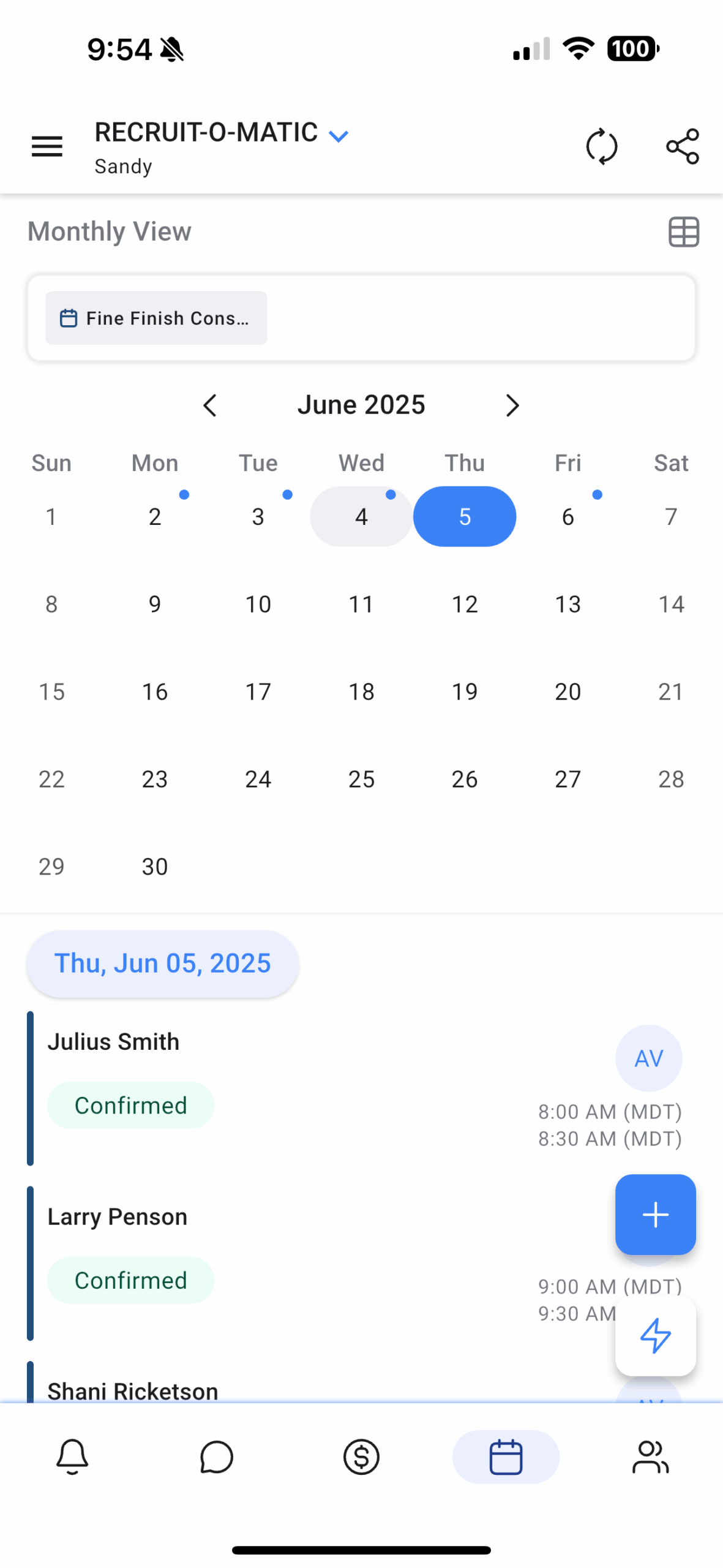
Task: Refresh the calendar with sync icon
Action: pyautogui.click(x=601, y=147)
